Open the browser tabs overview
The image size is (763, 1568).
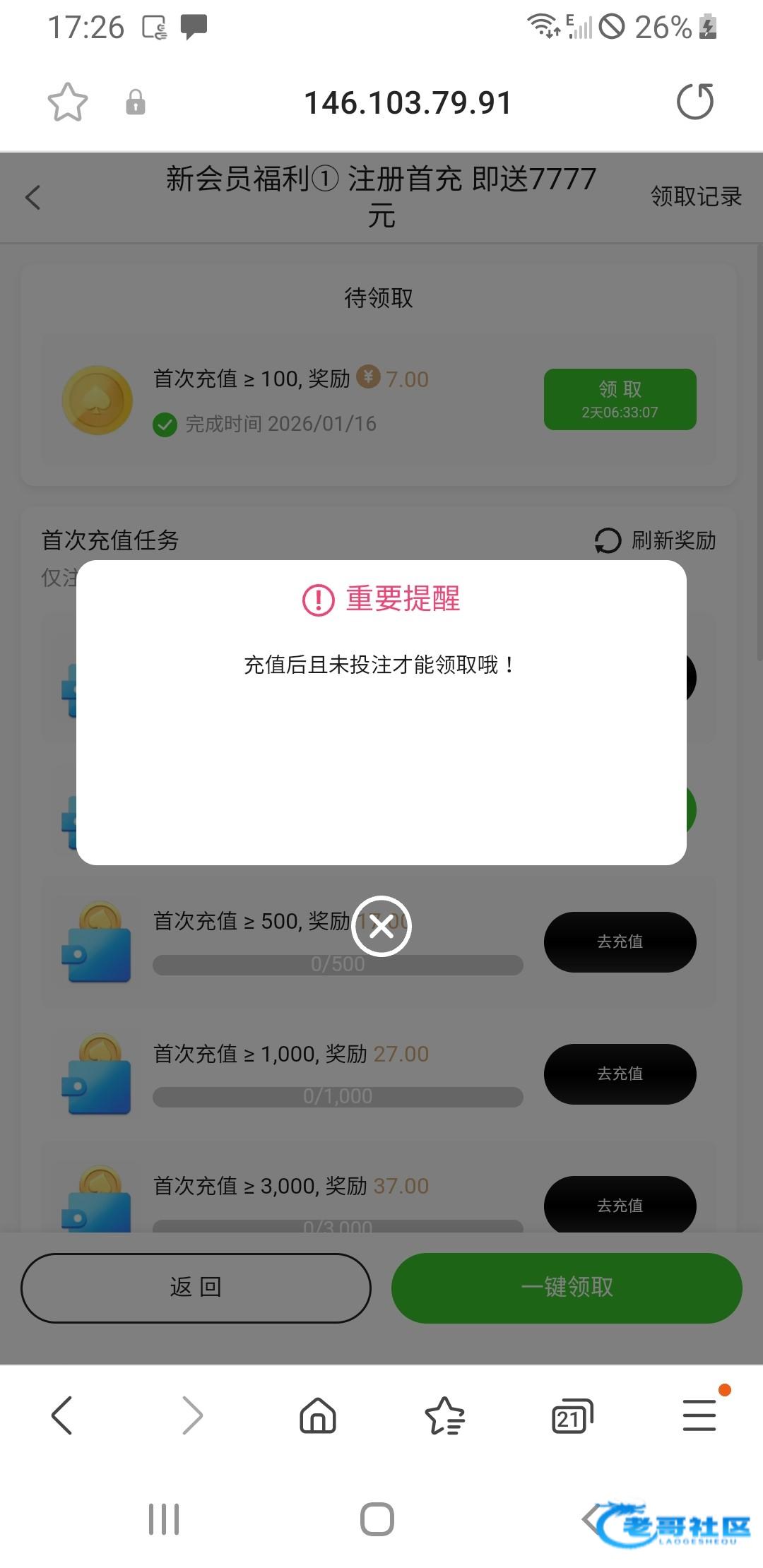[572, 1416]
